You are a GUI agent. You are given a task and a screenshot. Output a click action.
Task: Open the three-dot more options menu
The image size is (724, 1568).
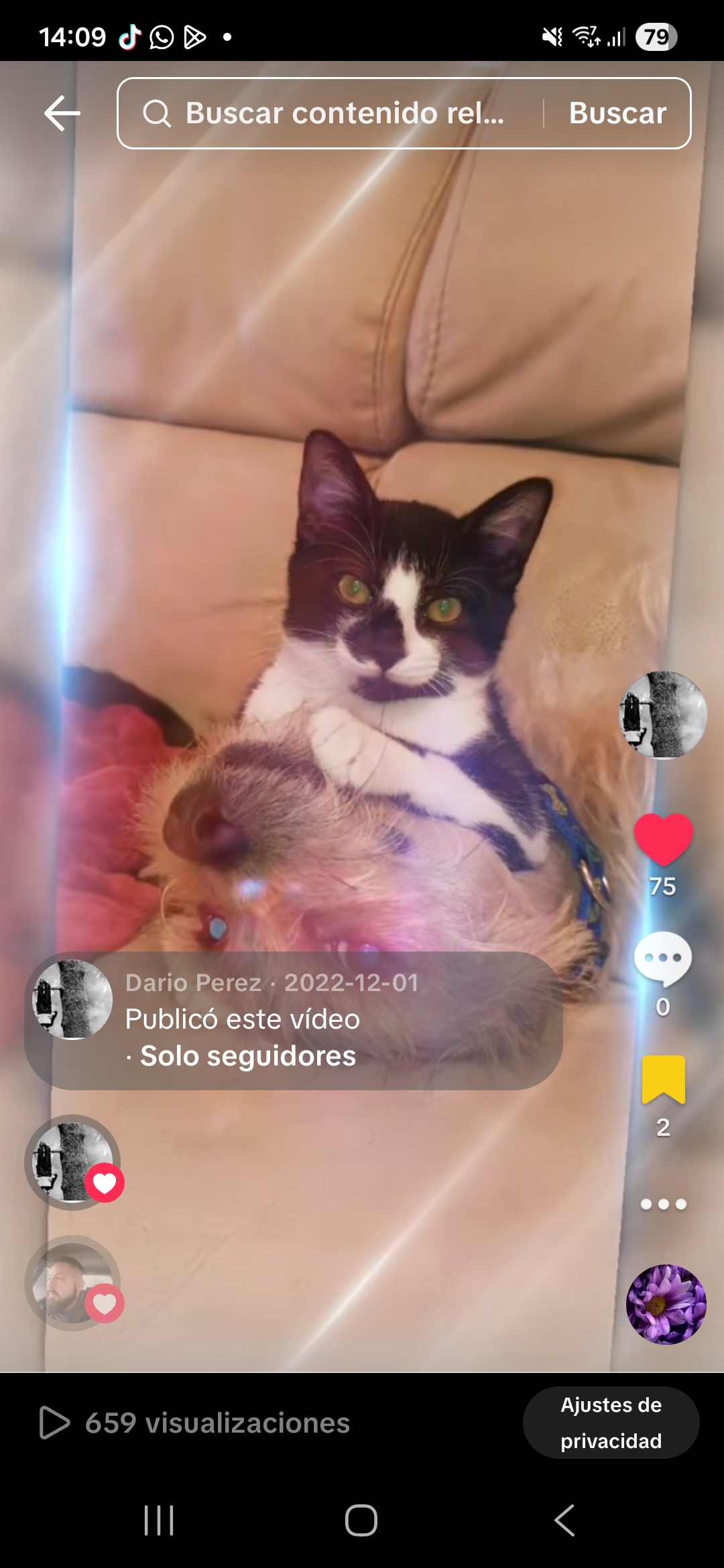tap(663, 1204)
